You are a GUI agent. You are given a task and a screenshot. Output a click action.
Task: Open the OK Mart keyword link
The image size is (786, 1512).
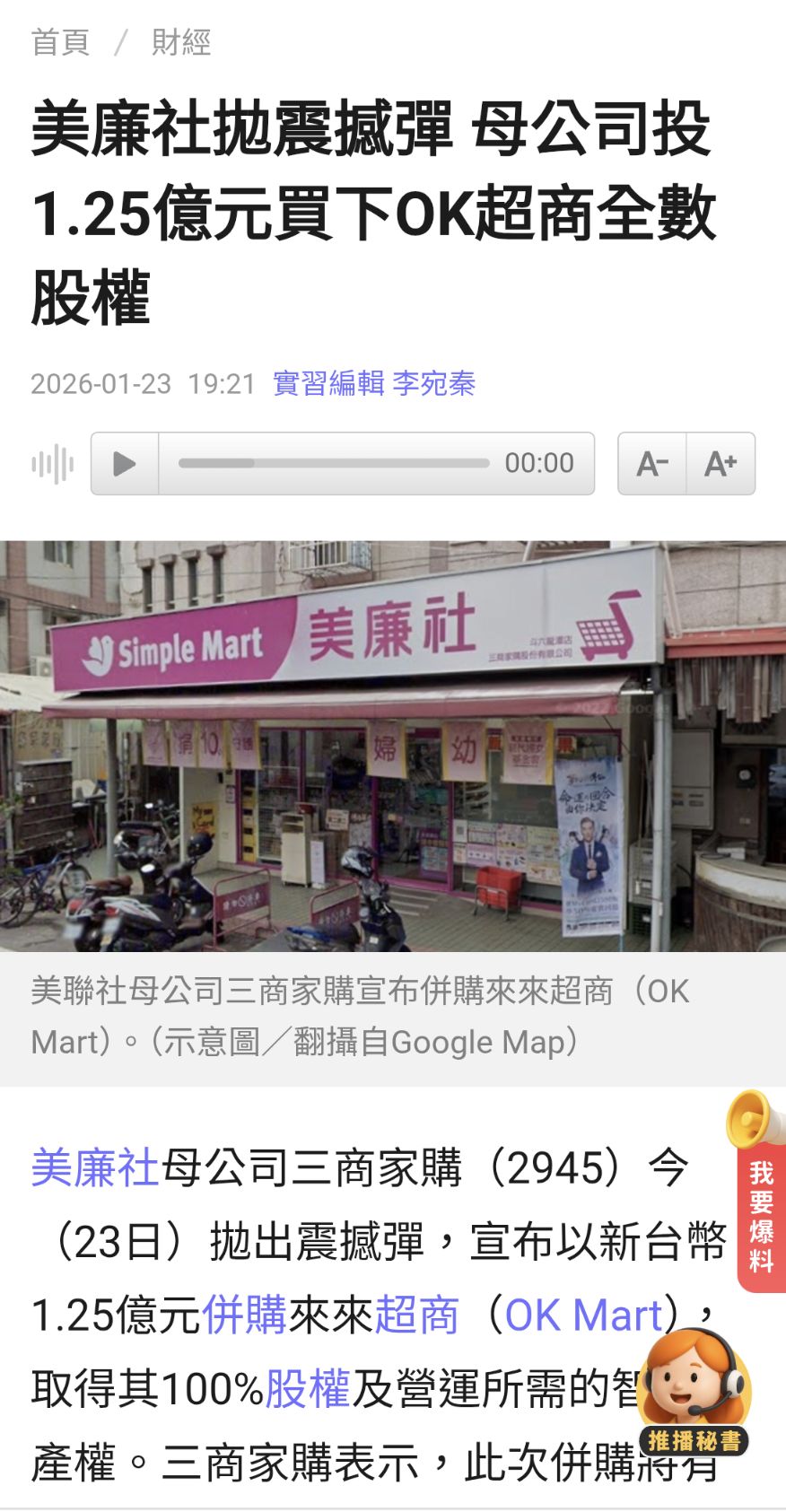tap(583, 1316)
